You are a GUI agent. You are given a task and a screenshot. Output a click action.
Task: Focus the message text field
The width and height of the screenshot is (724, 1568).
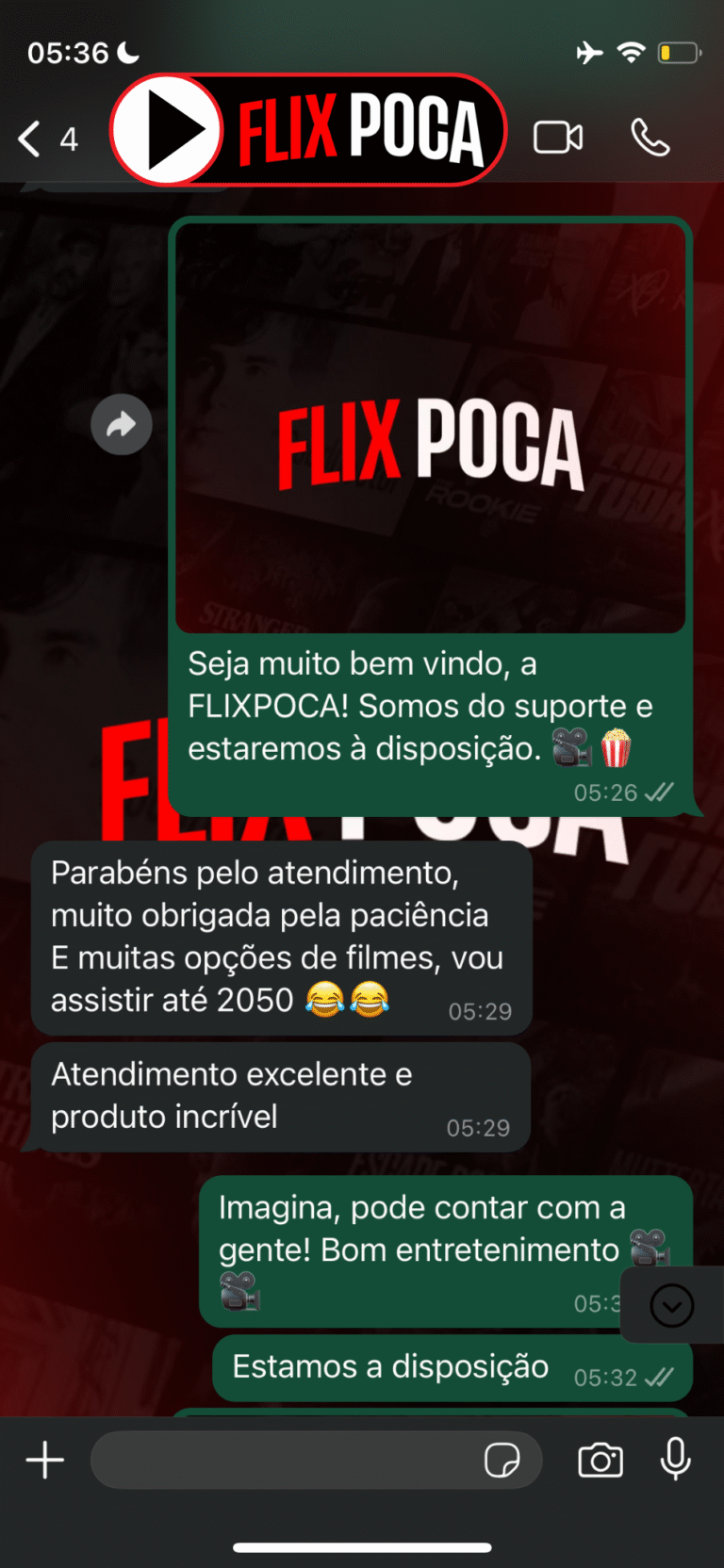pyautogui.click(x=283, y=1461)
